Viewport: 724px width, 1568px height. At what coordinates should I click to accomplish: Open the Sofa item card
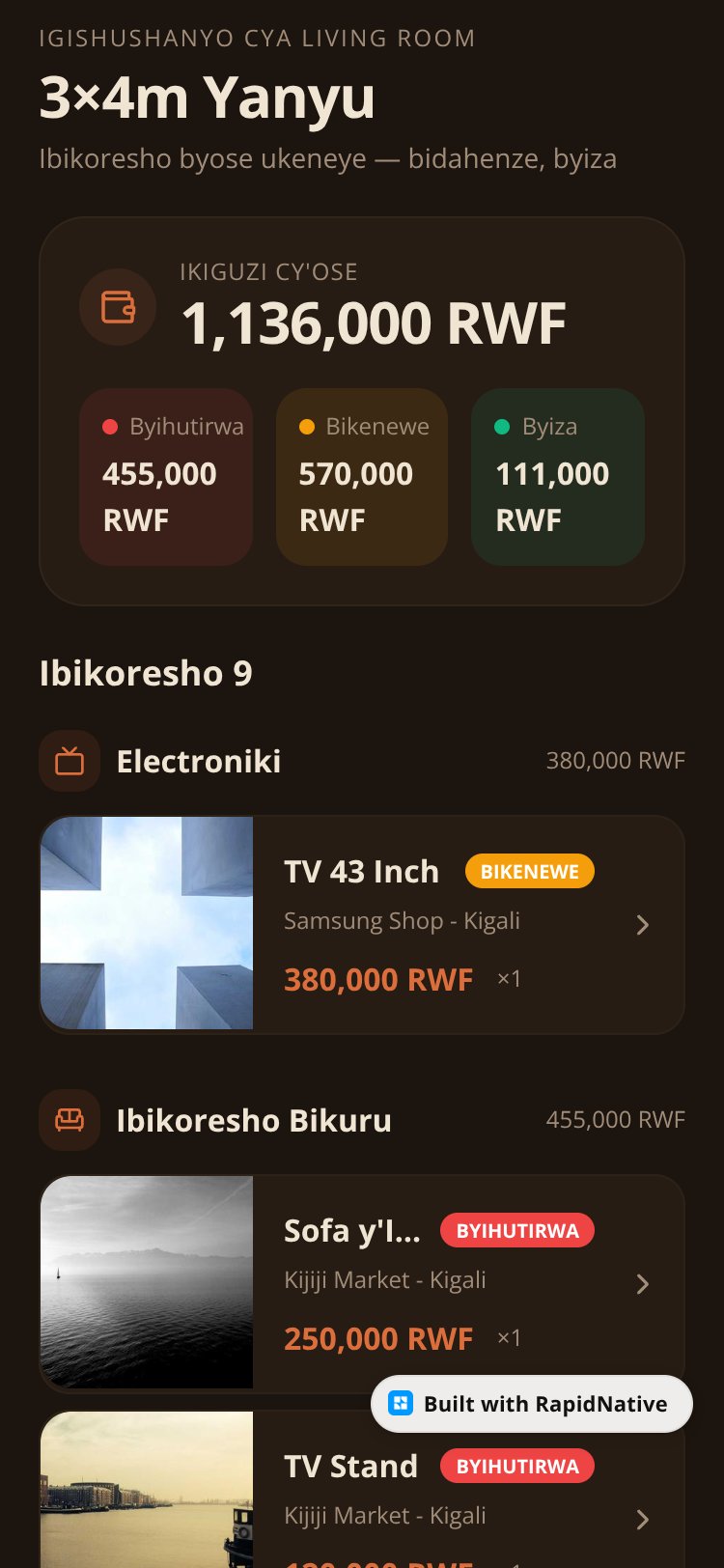[x=362, y=1283]
